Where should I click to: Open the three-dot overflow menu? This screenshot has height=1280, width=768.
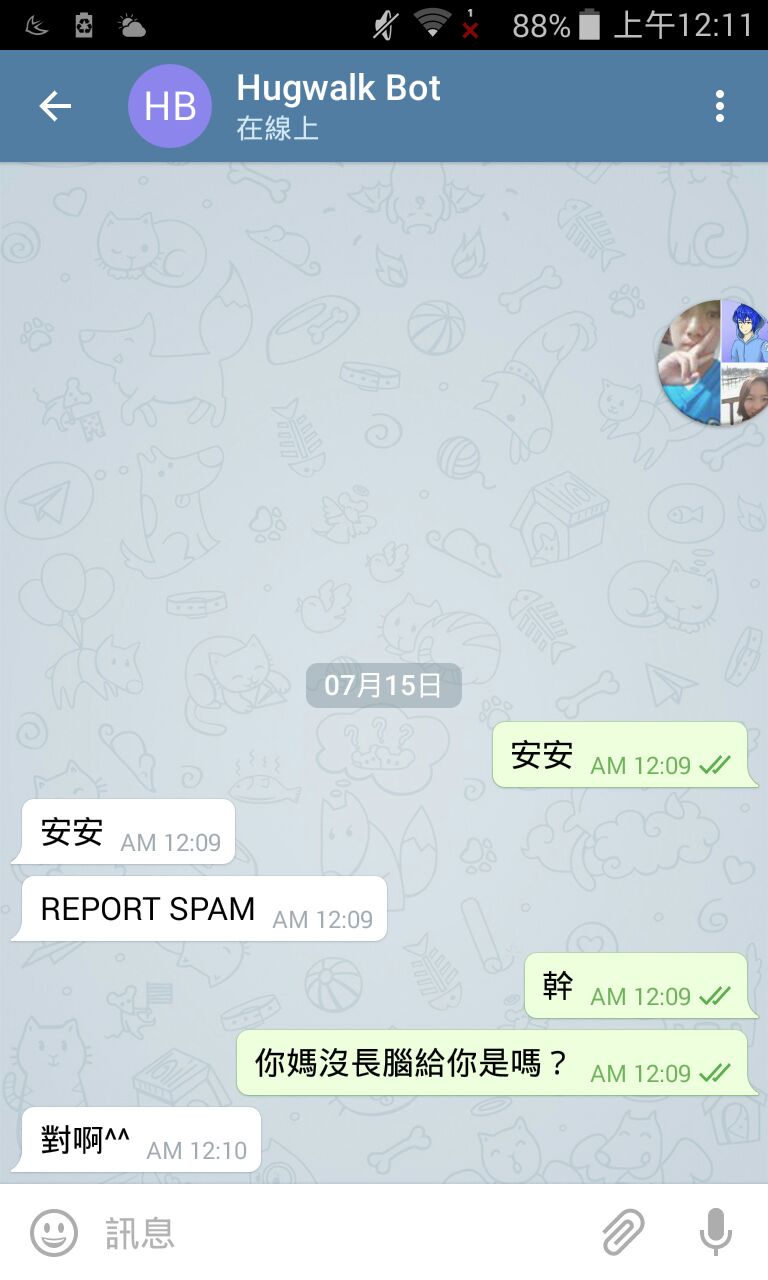719,106
